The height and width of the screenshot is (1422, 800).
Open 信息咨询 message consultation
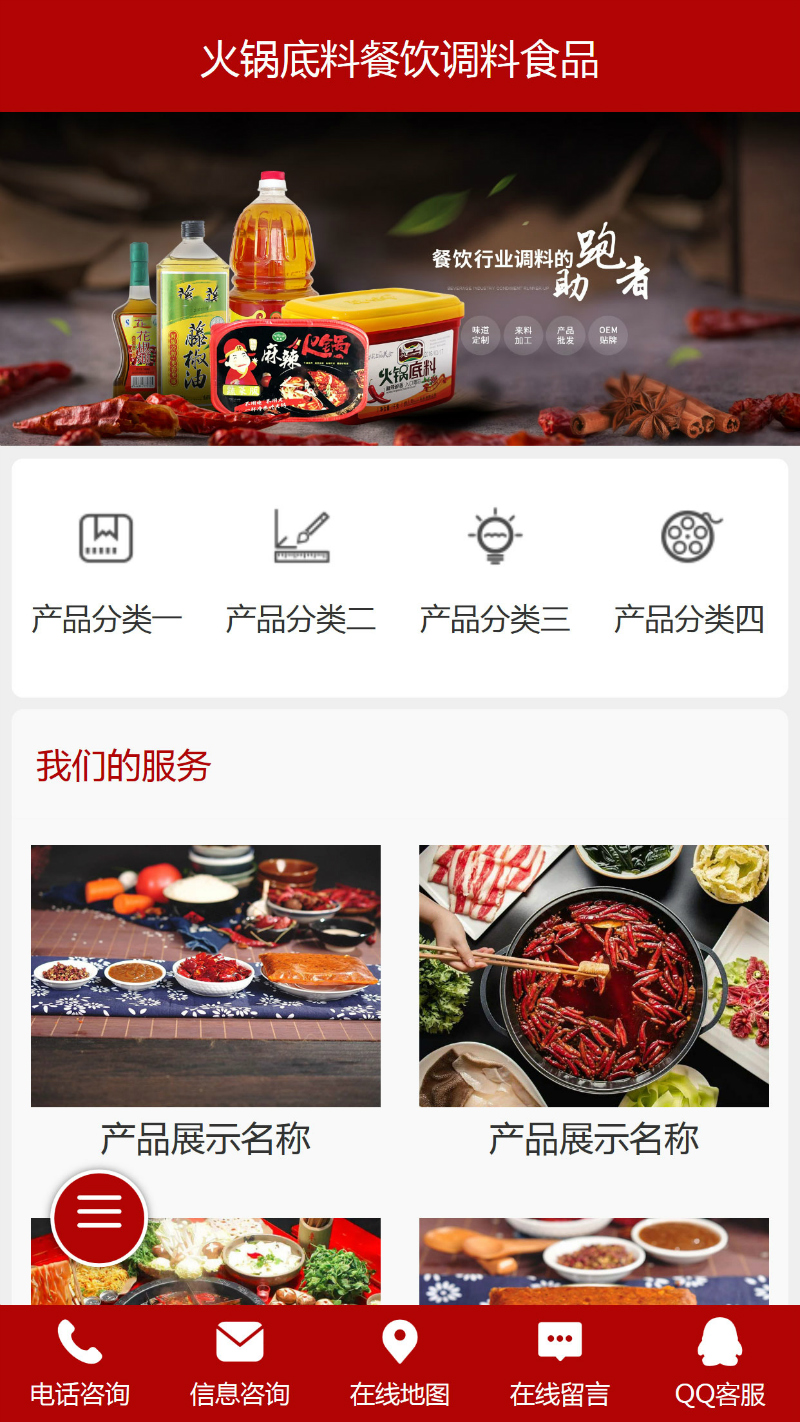240,1362
